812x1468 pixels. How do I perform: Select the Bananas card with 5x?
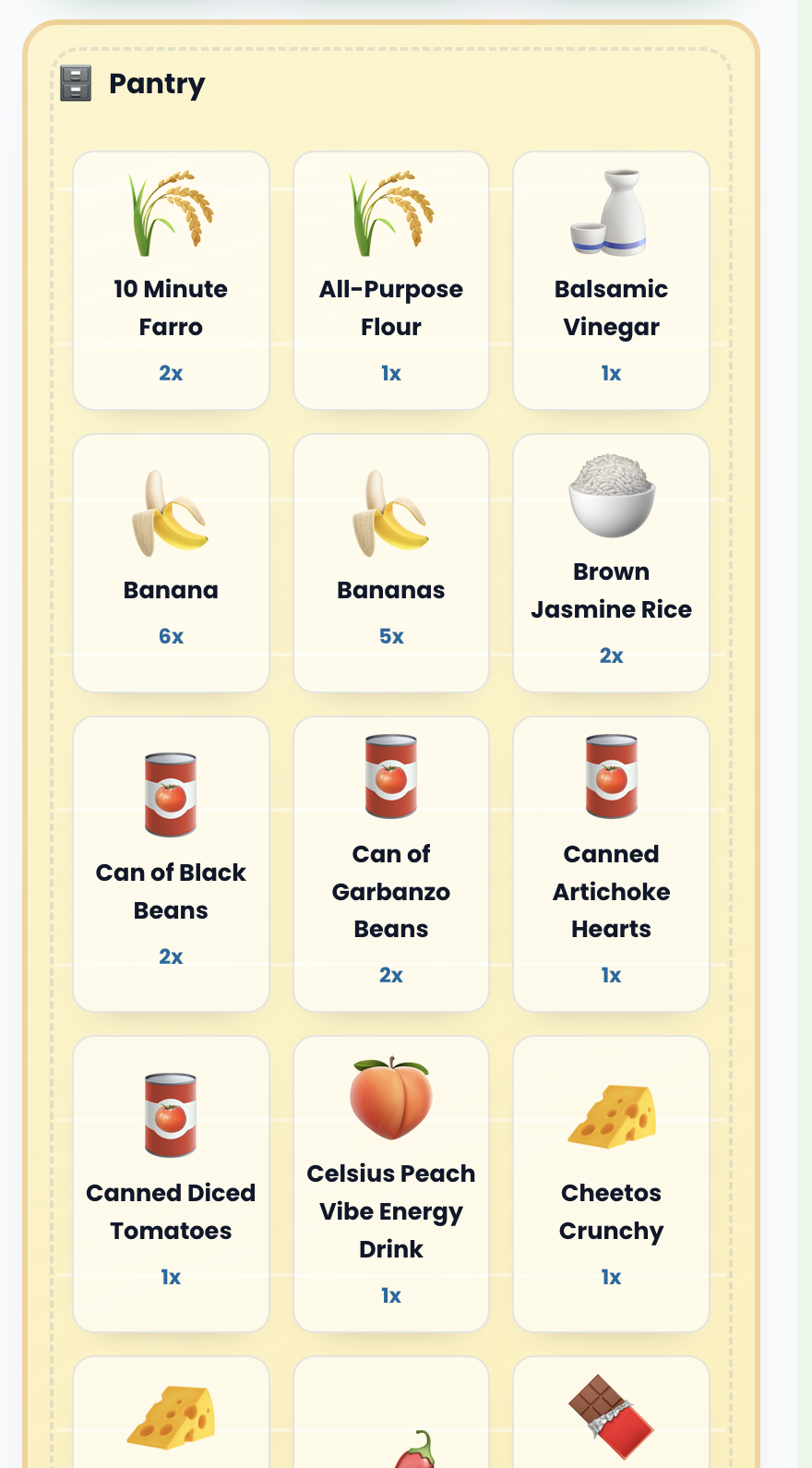pyautogui.click(x=391, y=562)
